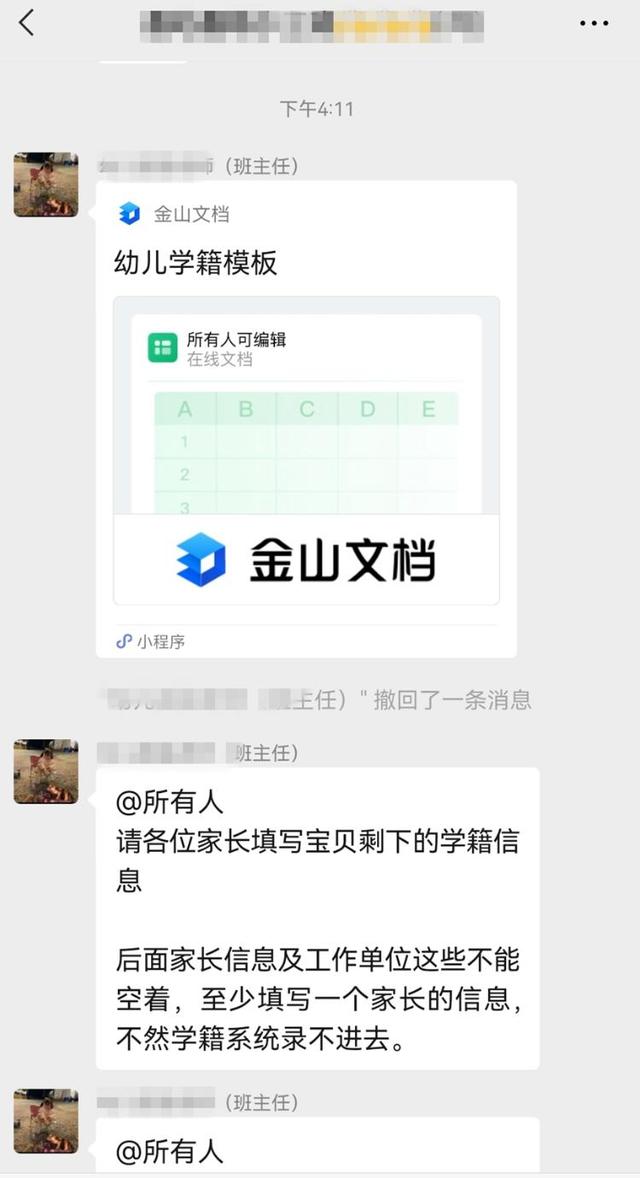Viewport: 640px width, 1178px height.
Task: Tap the sender's avatar beside the 金山文档 card
Action: click(x=46, y=185)
